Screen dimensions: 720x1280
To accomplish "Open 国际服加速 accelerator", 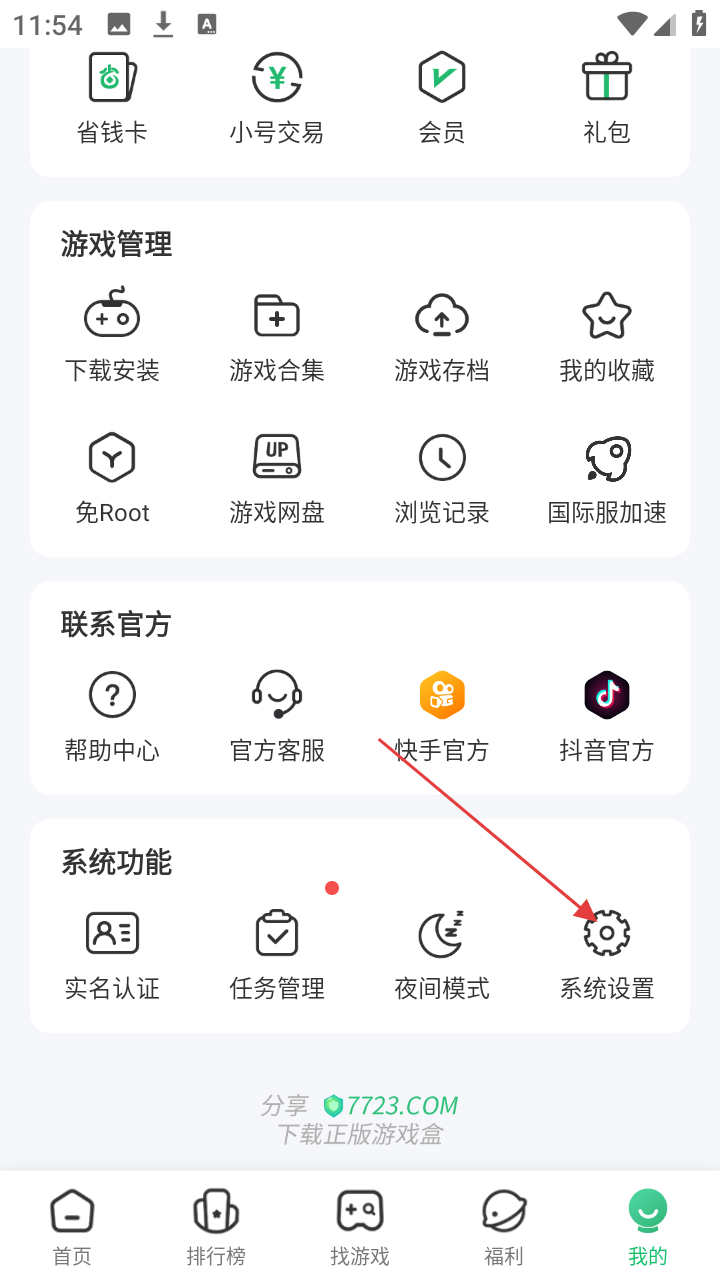I will point(606,477).
